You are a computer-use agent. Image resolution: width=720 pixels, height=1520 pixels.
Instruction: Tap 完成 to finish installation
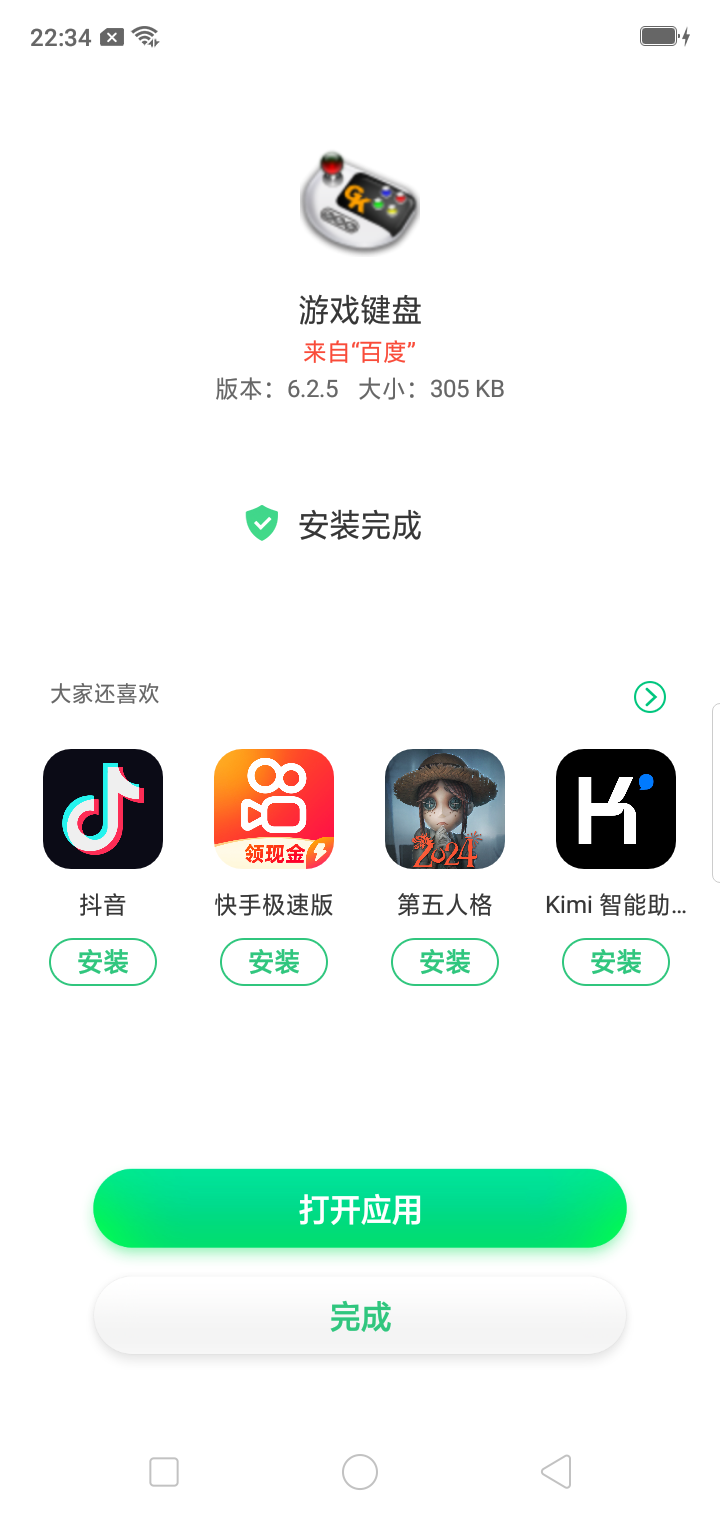pyautogui.click(x=360, y=1316)
